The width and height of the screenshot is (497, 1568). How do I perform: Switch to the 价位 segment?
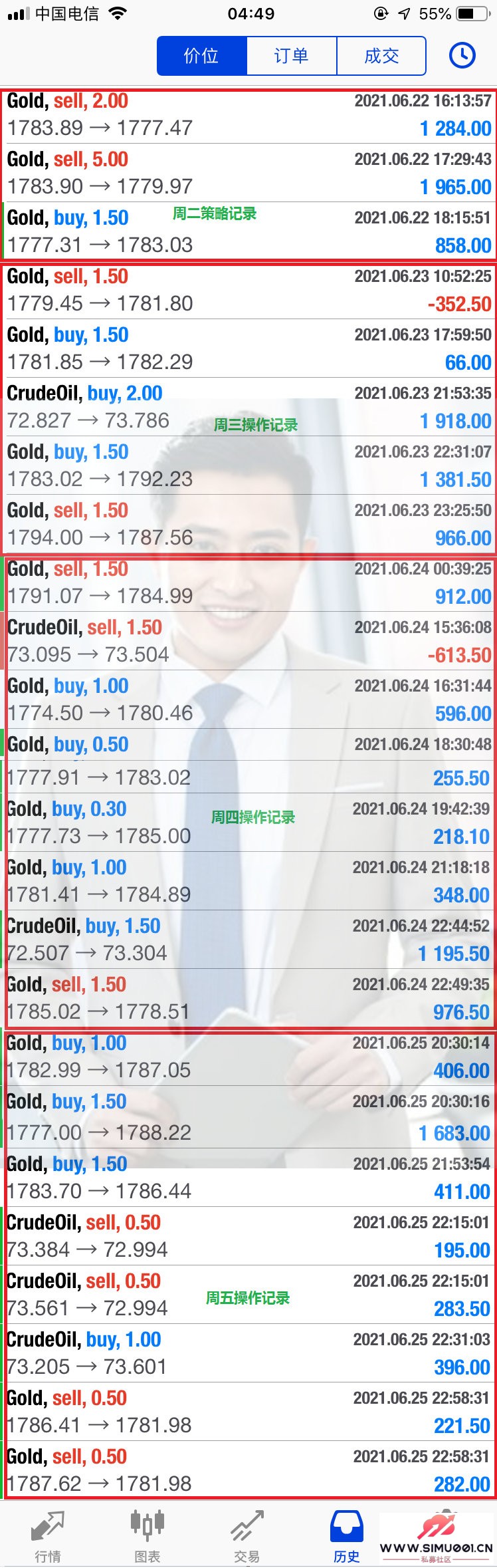(x=201, y=56)
